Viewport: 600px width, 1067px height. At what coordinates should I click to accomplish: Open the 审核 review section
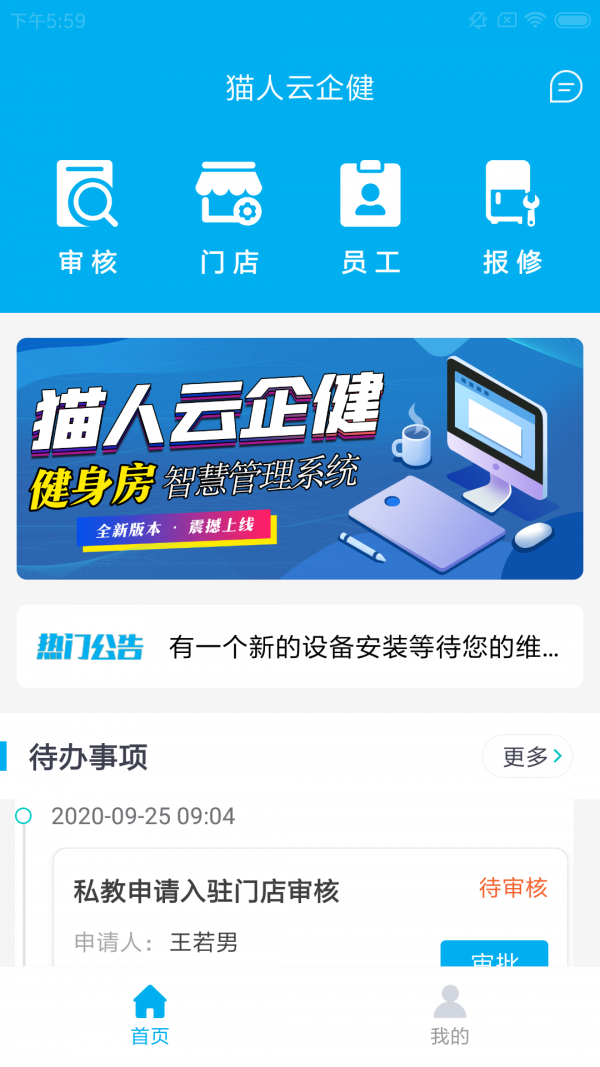(x=88, y=217)
